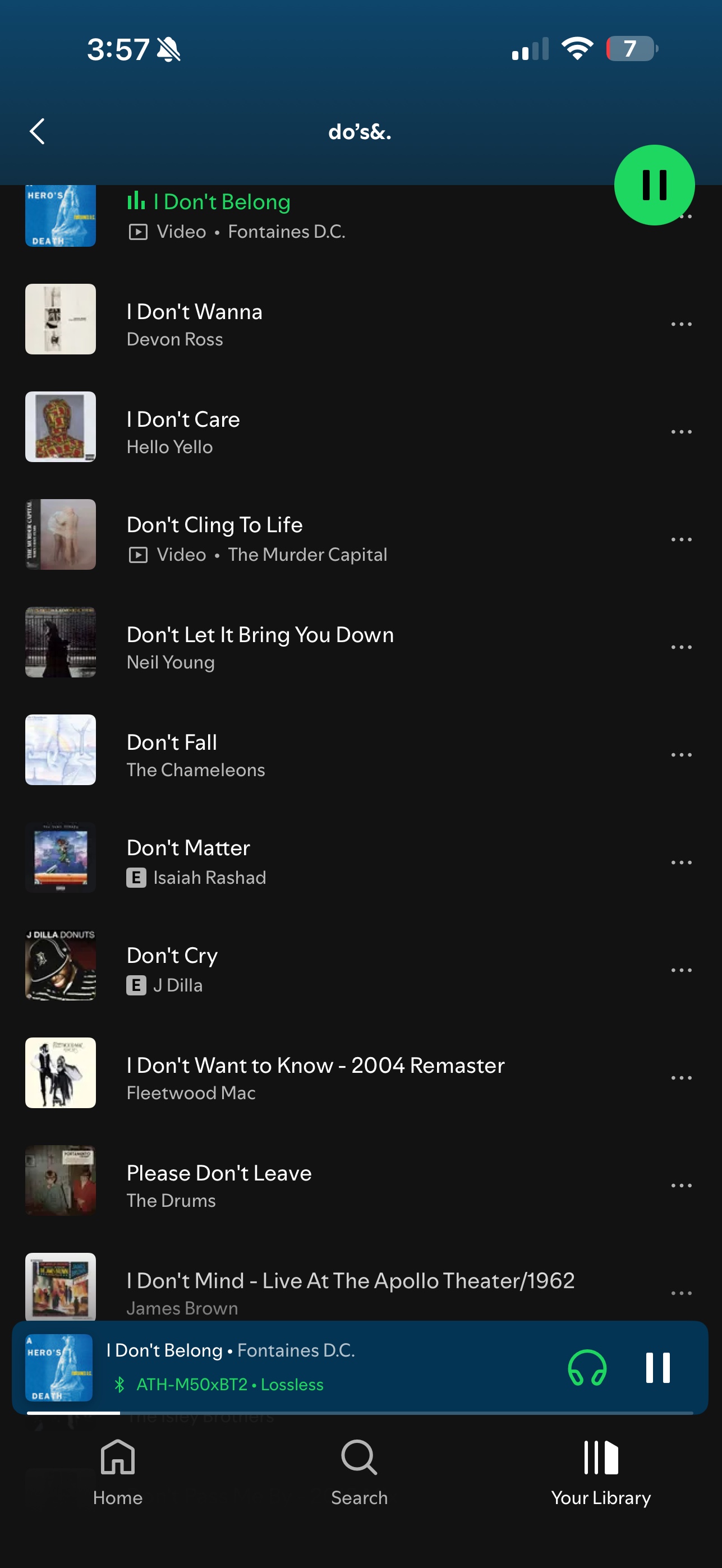Go back from the do's&. playlist
The height and width of the screenshot is (1568, 722).
(37, 131)
